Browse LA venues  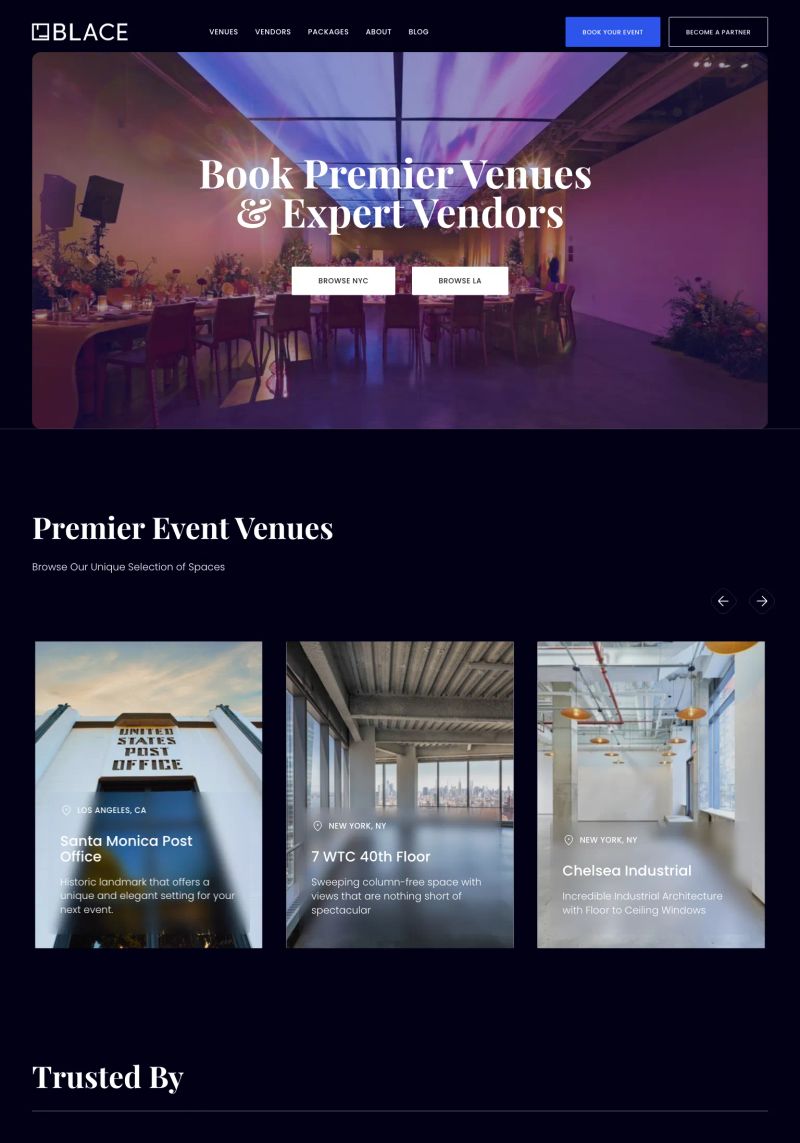point(459,281)
